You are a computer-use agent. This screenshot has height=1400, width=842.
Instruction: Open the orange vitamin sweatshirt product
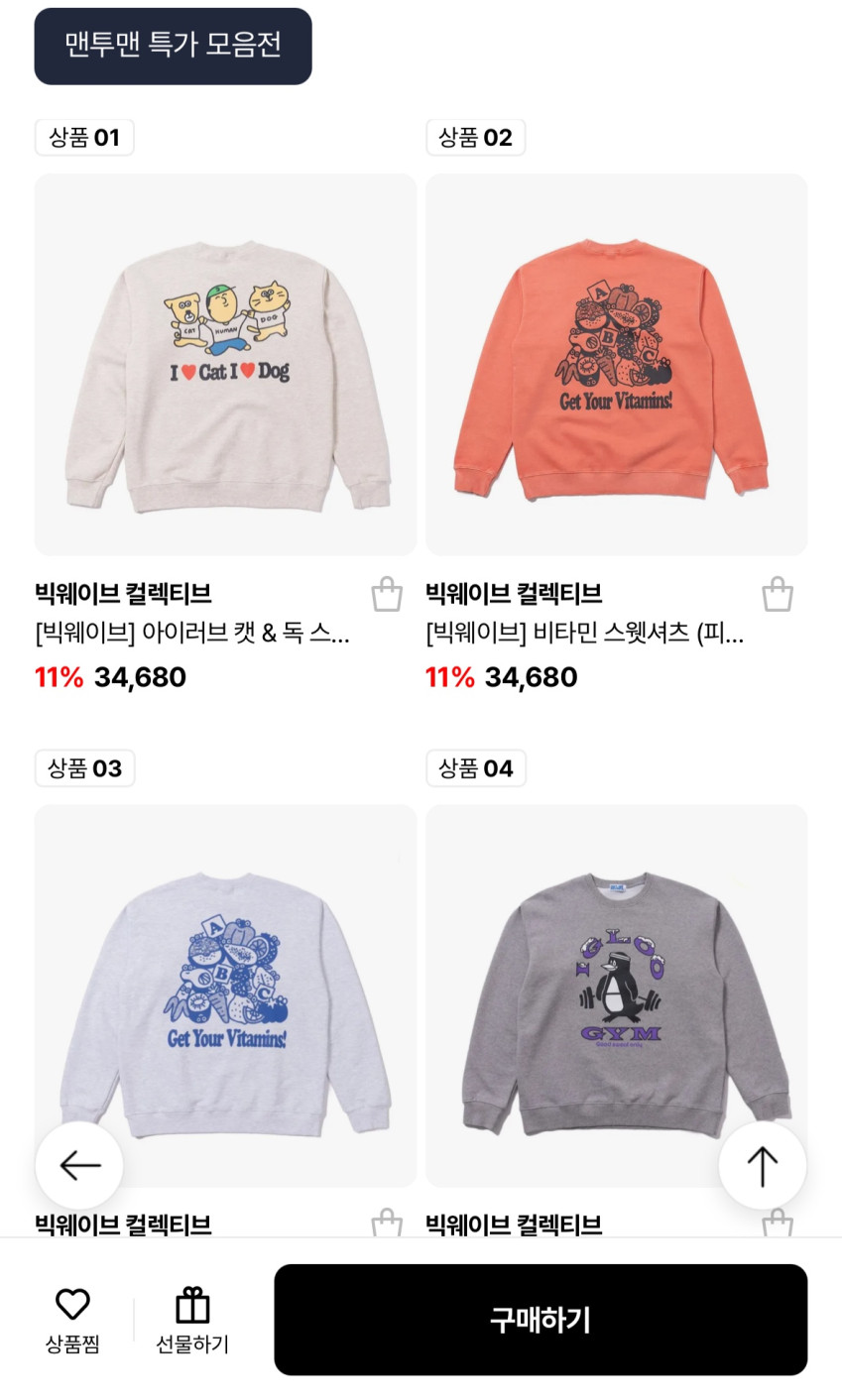point(616,365)
